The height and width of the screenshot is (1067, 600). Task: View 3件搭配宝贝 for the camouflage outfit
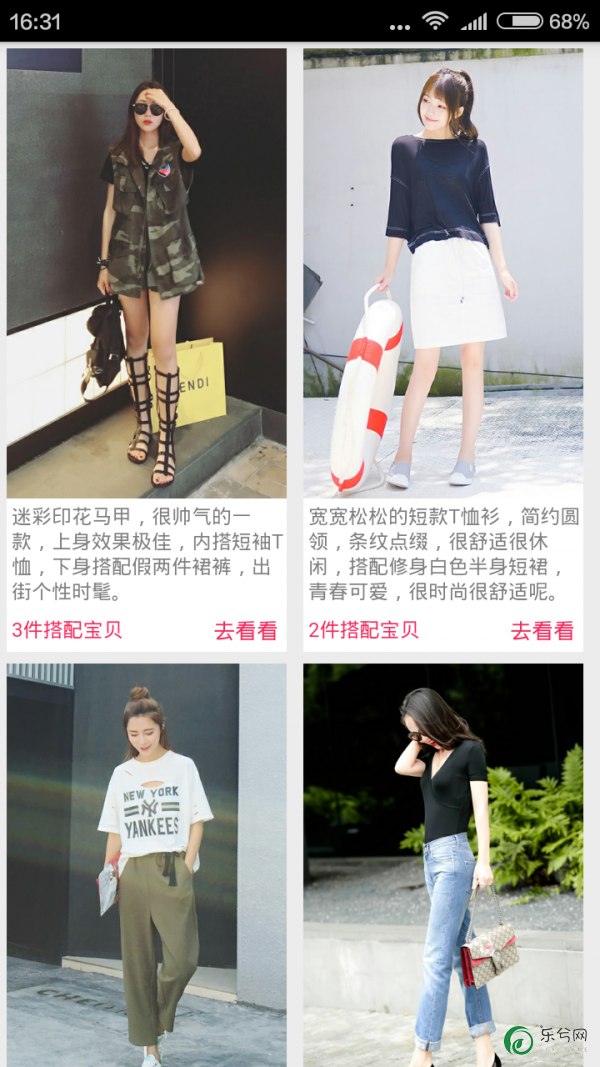(x=67, y=631)
